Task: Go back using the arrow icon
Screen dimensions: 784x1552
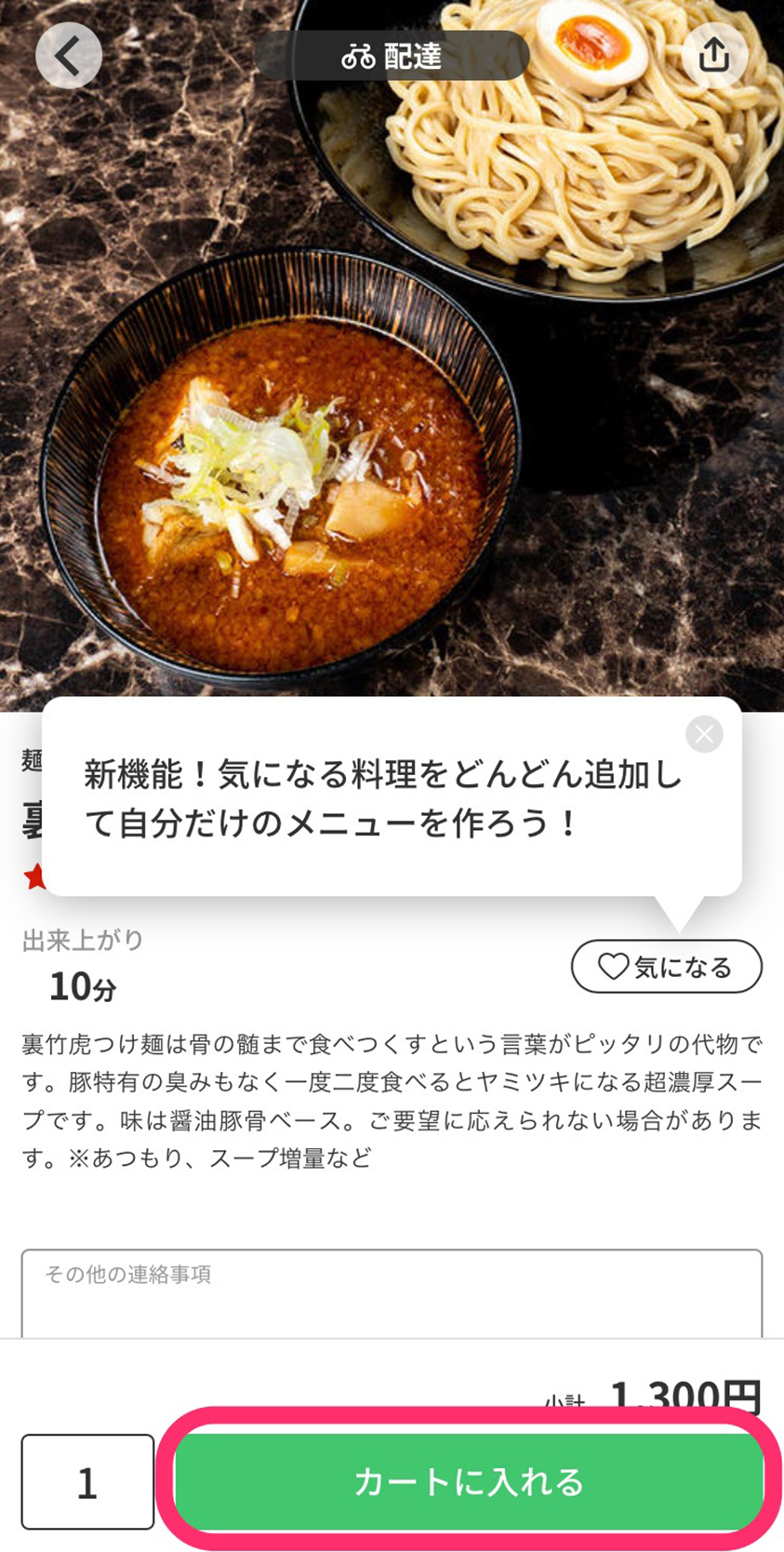Action: (x=69, y=56)
